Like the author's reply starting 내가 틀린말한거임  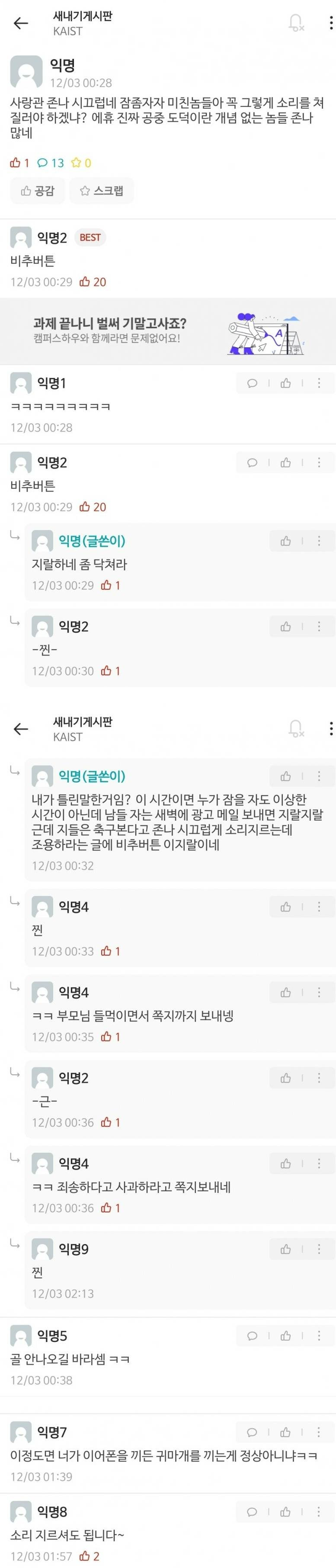(x=285, y=776)
